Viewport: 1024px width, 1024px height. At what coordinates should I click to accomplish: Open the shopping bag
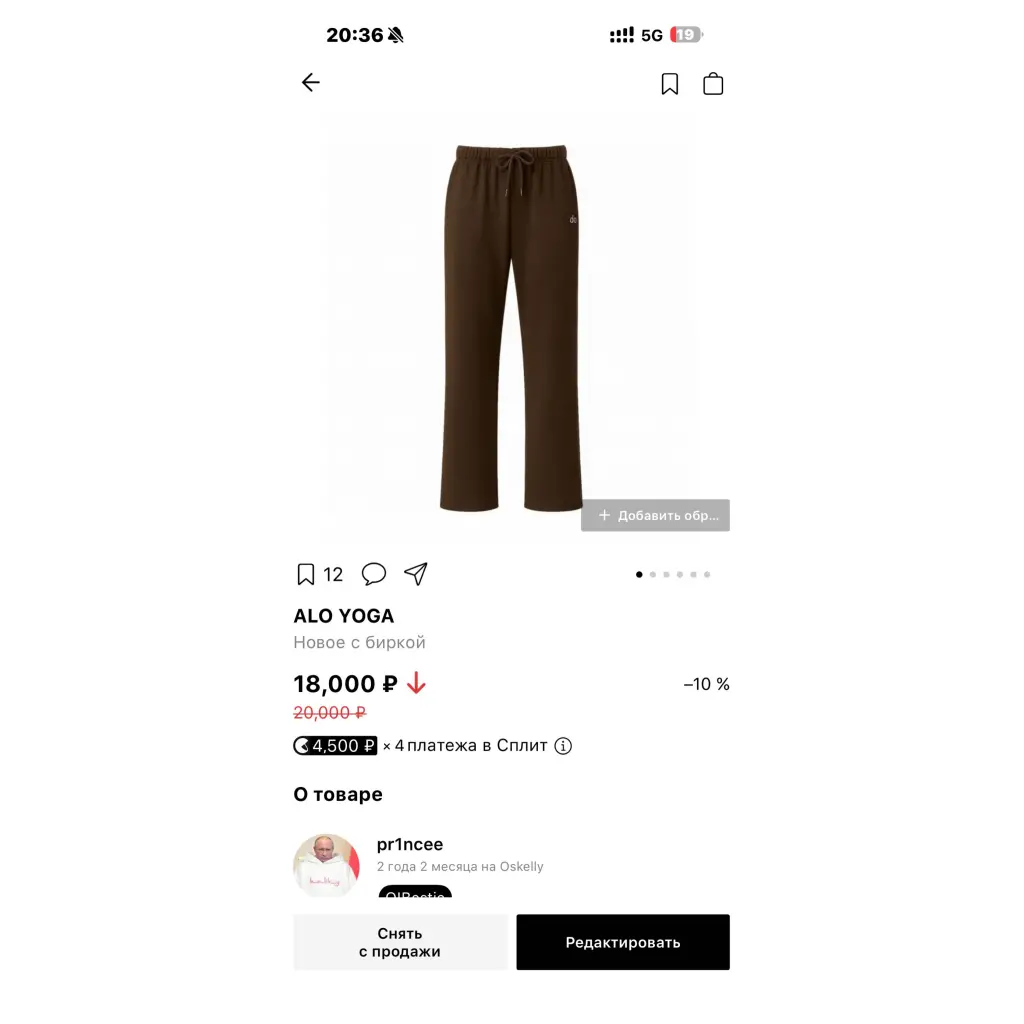(x=713, y=84)
